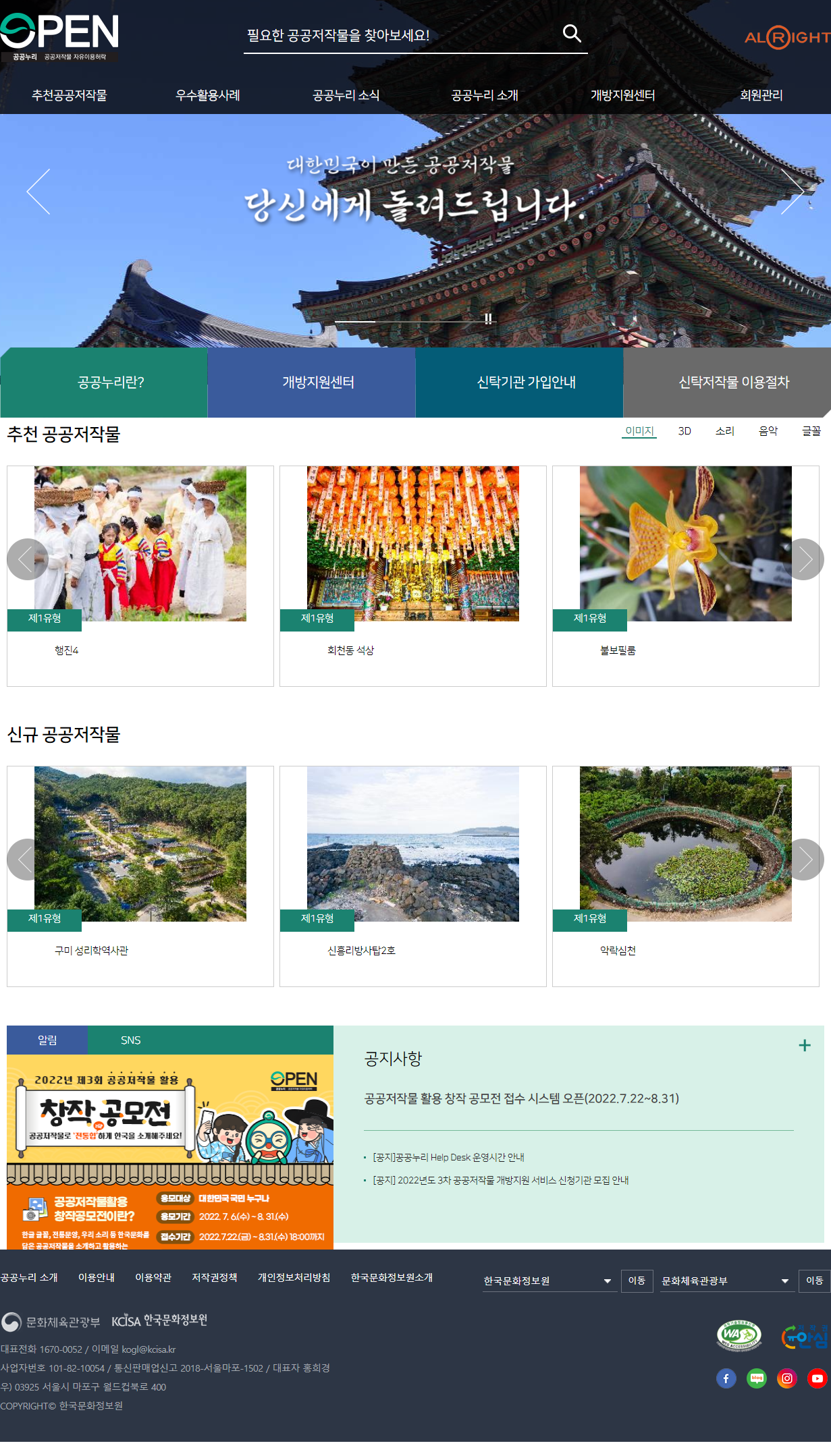The width and height of the screenshot is (831, 1456).
Task: Tap the search magnifier icon
Action: point(572,34)
